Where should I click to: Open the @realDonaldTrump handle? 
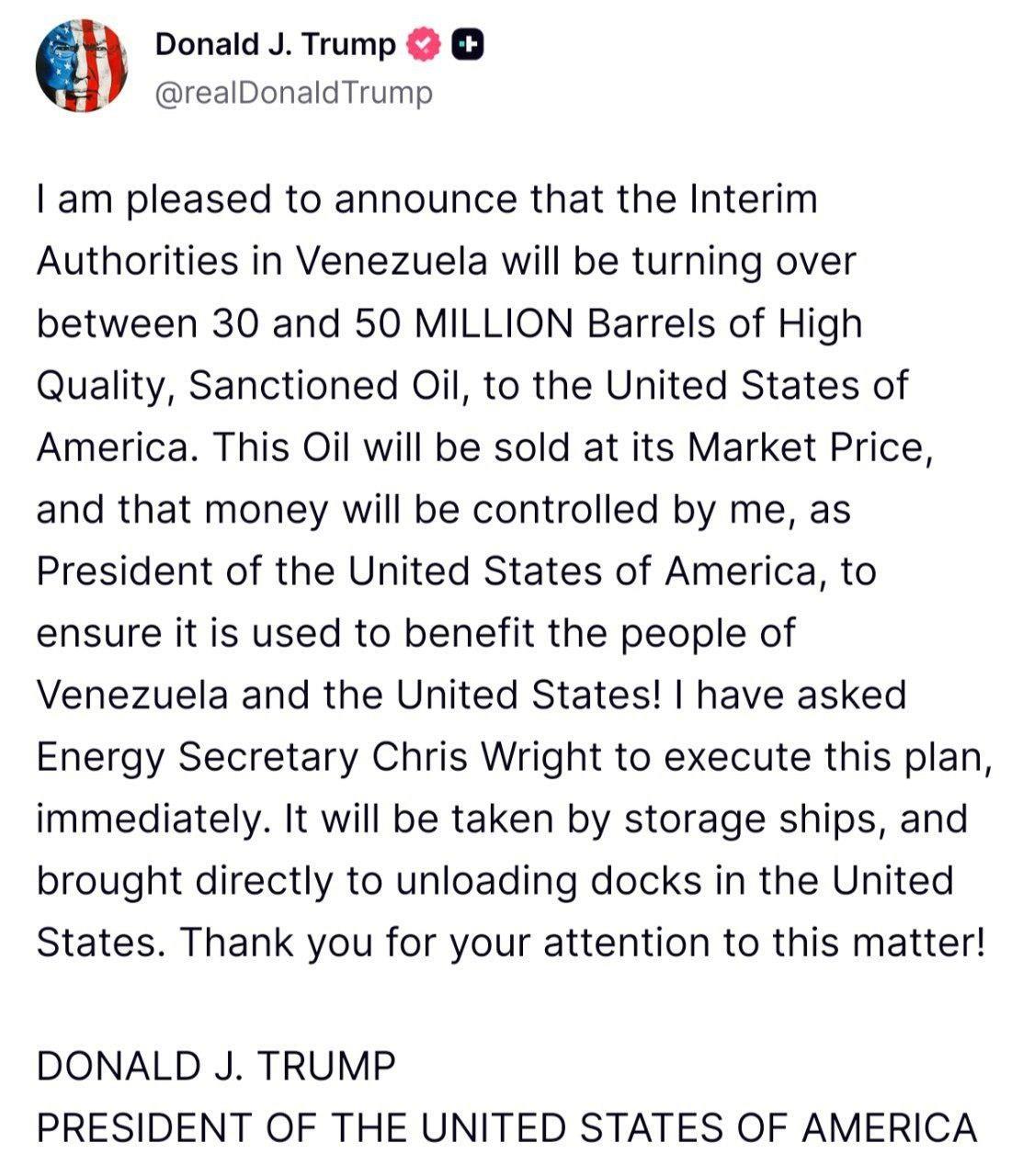(293, 93)
